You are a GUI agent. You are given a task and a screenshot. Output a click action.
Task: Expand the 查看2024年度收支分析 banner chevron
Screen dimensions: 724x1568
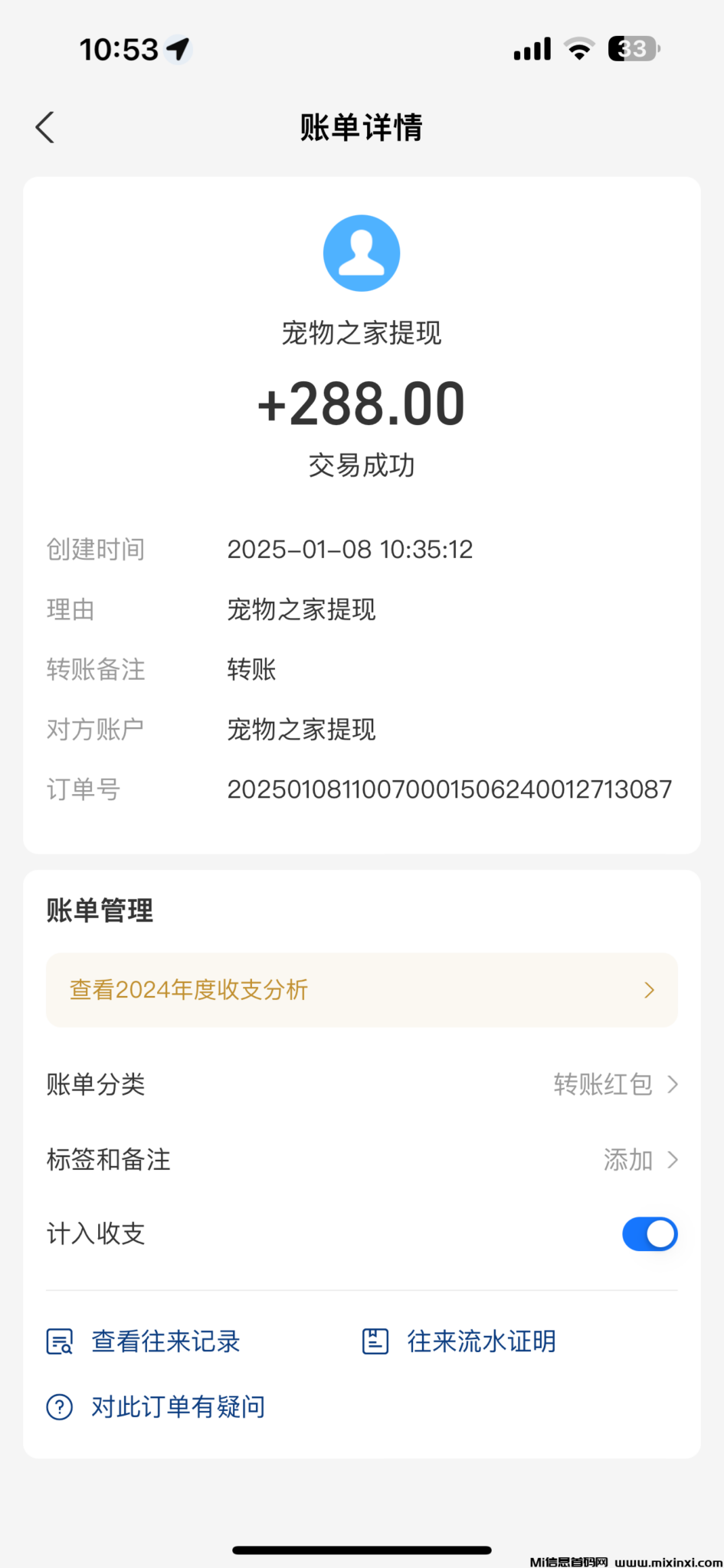(x=650, y=990)
